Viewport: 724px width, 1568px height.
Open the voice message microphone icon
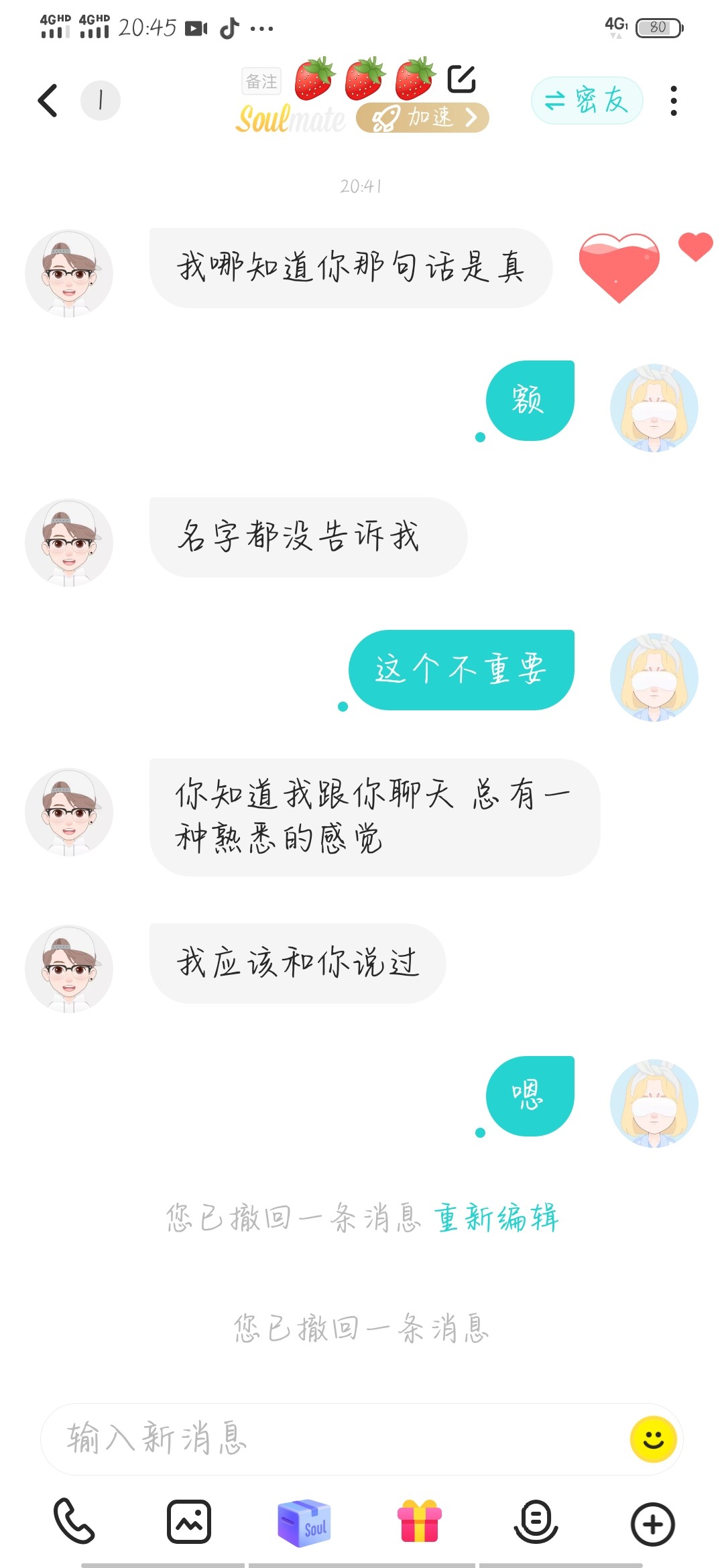pos(536,1522)
